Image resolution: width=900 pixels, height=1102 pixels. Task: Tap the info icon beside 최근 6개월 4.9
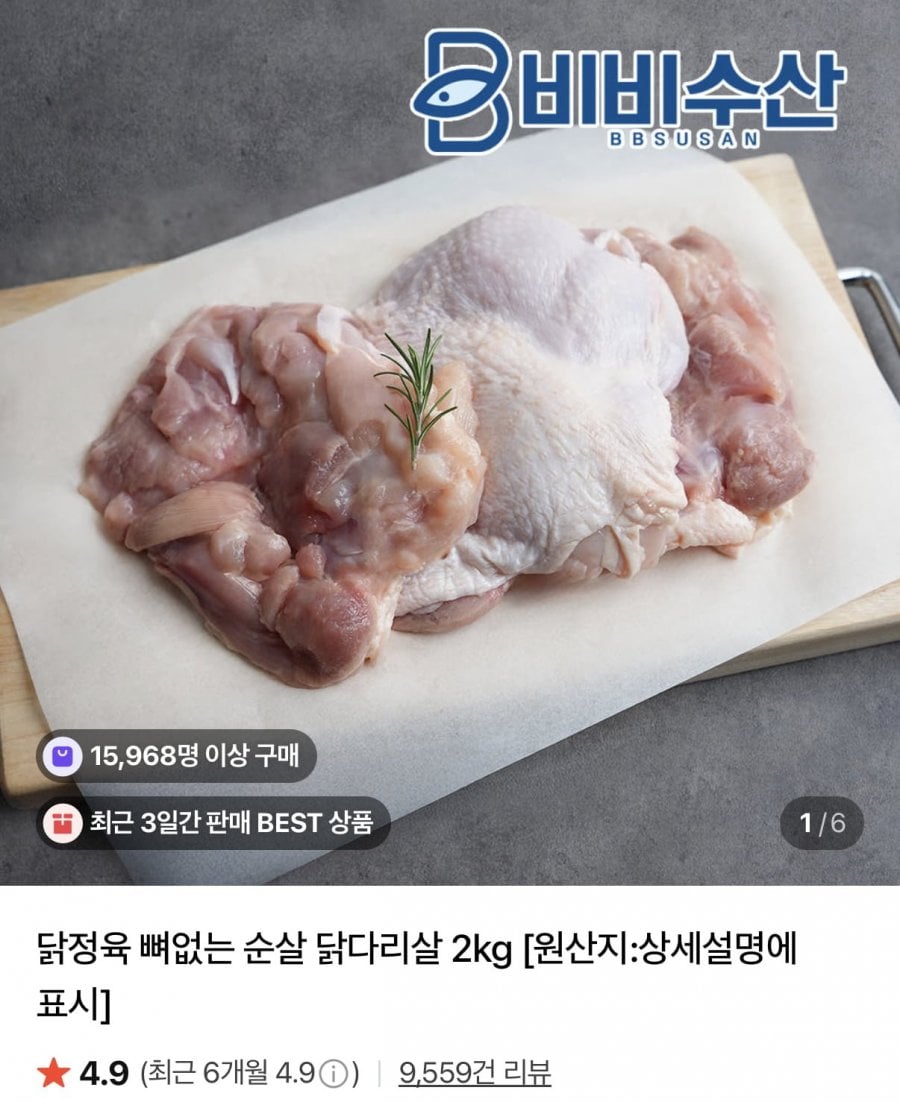coord(334,1075)
